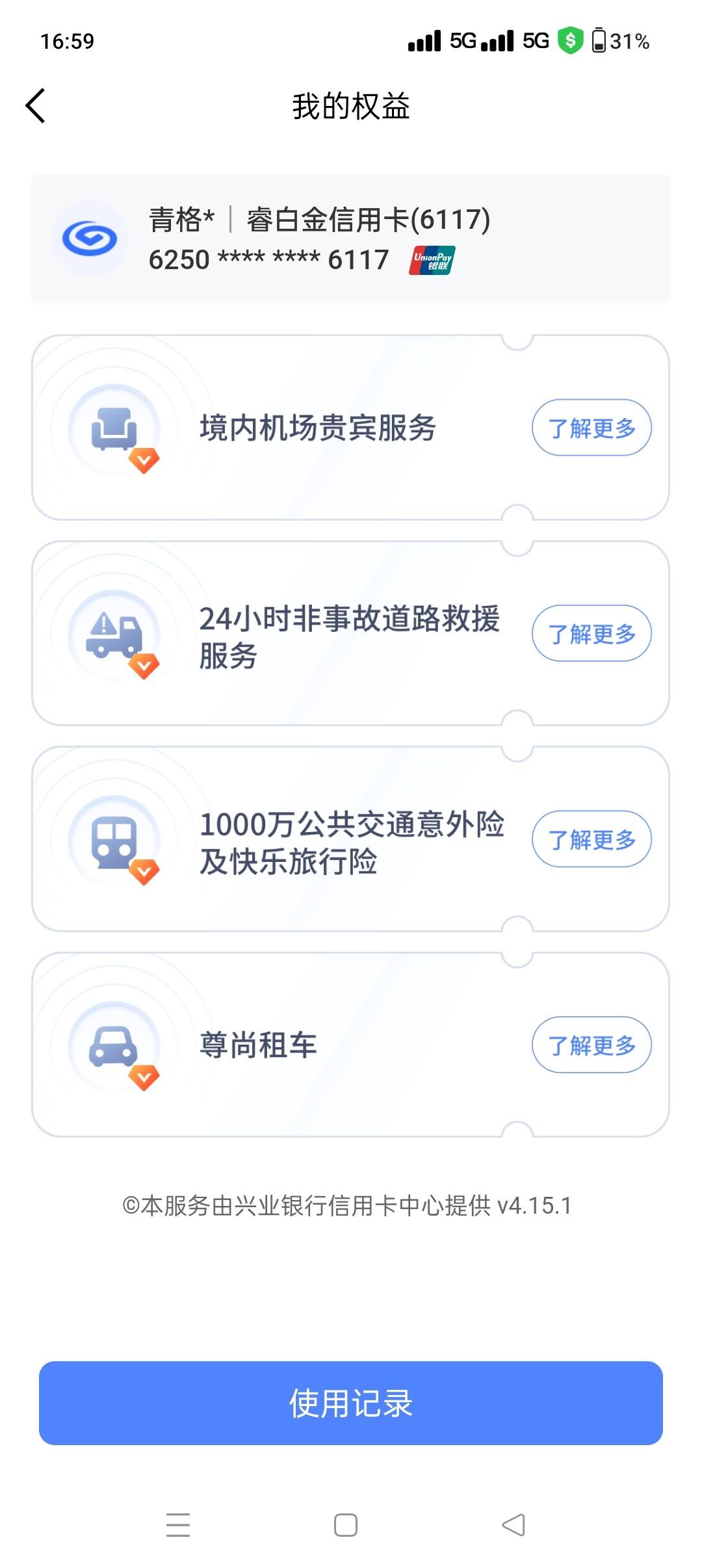
Task: Open the 尊尚租车 benefit card
Action: click(351, 1045)
